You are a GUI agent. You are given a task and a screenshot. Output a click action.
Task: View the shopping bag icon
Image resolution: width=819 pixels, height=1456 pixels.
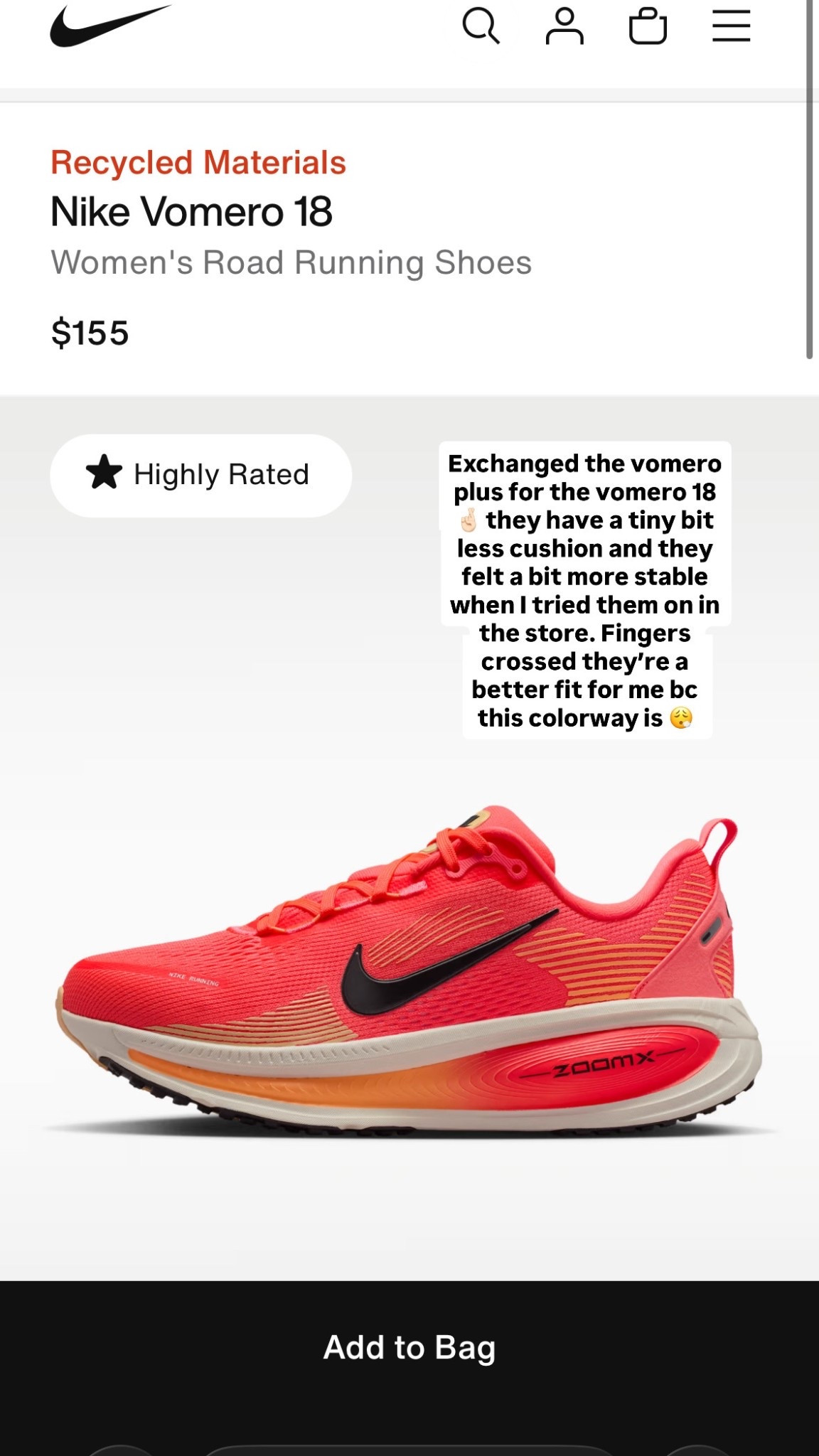[x=647, y=27]
